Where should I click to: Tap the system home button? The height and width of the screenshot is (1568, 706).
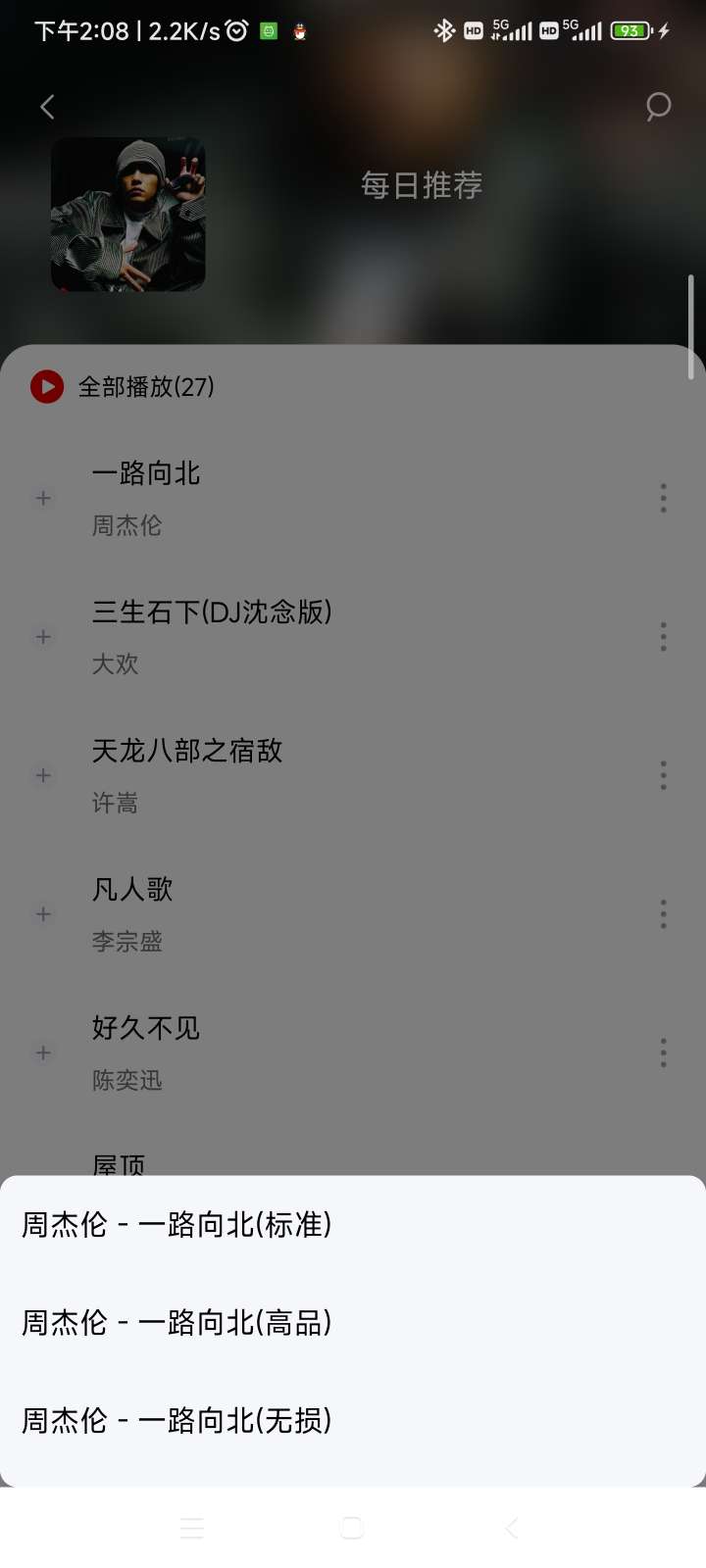pyautogui.click(x=352, y=1527)
